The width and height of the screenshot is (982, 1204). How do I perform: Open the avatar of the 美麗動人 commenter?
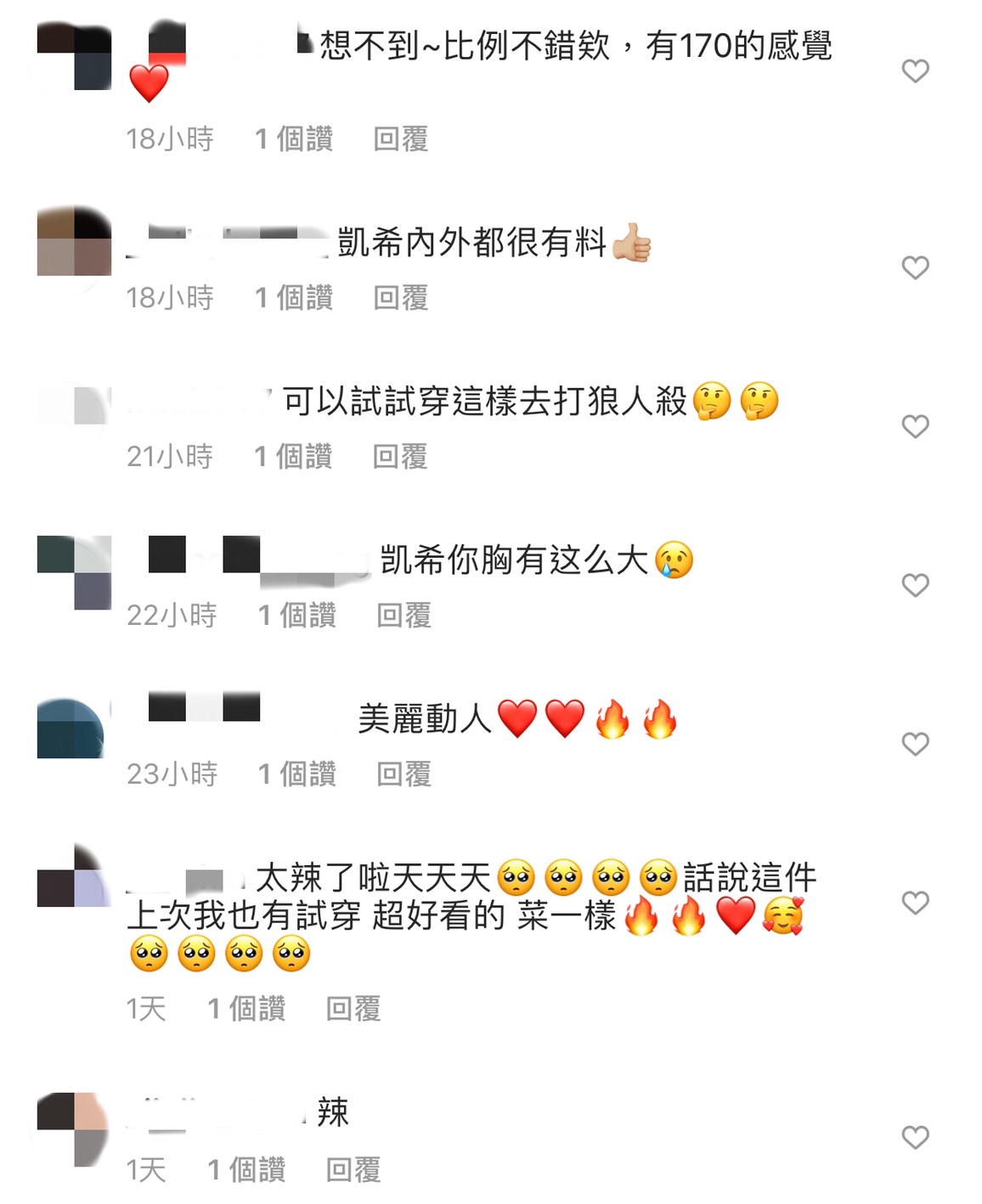pyautogui.click(x=75, y=728)
